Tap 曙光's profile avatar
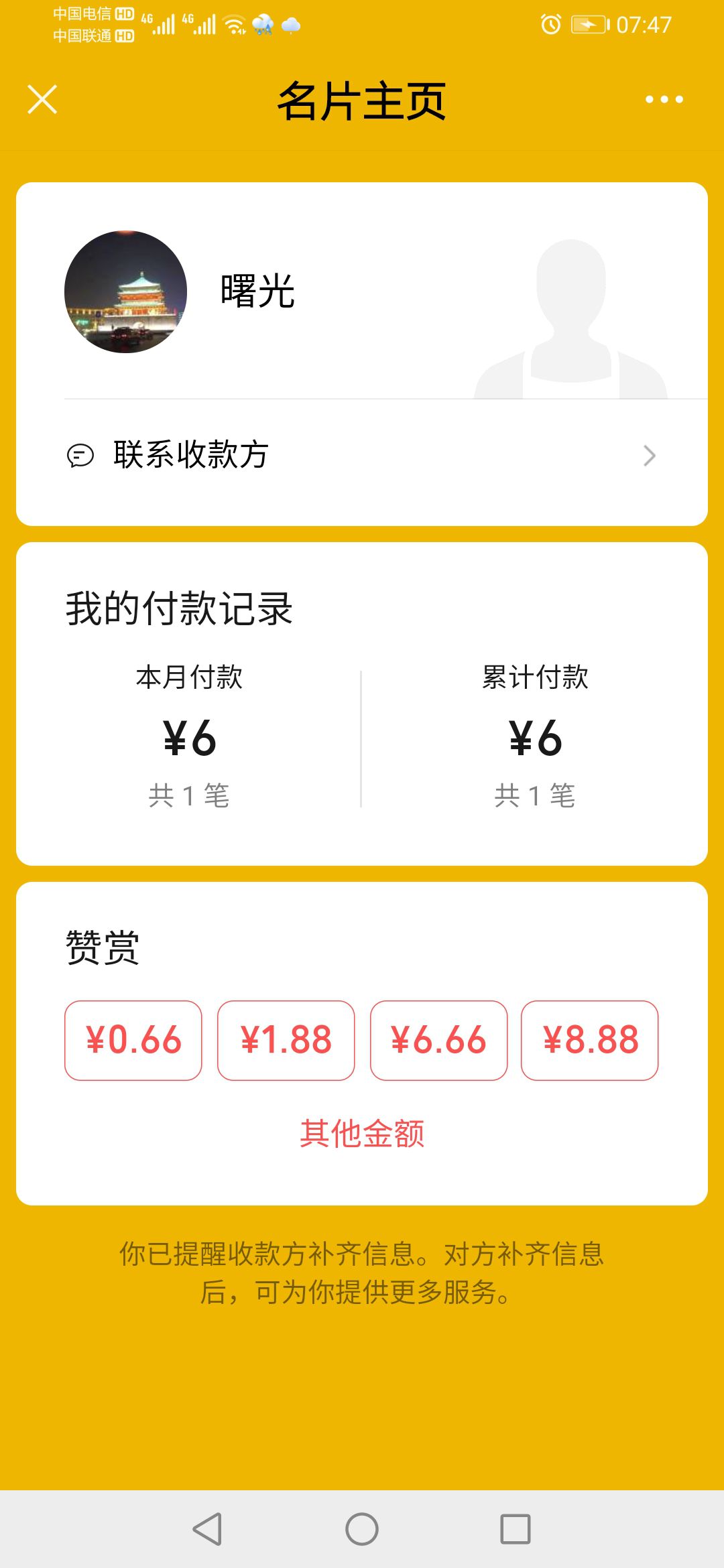This screenshot has height=1568, width=724. (125, 291)
